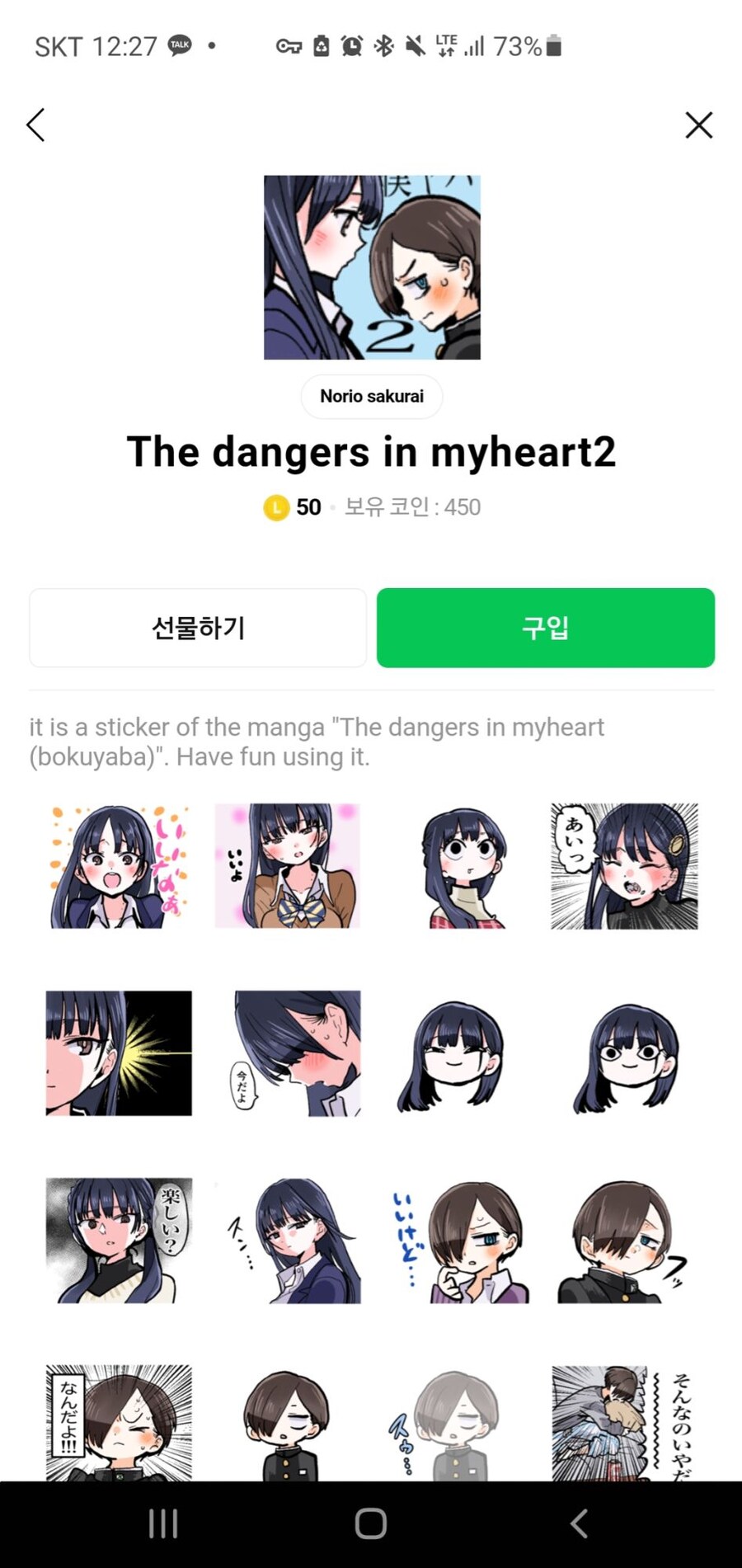Open the Norio sakurai author page
The width and height of the screenshot is (742, 1568).
(371, 397)
